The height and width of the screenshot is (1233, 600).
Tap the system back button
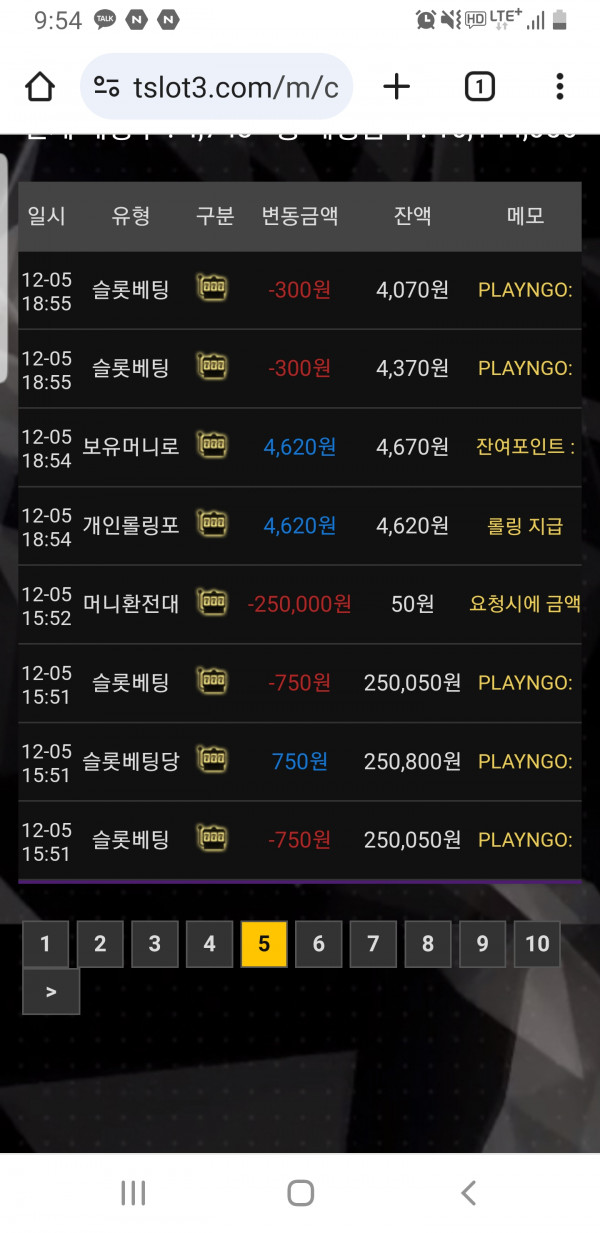[x=467, y=1192]
